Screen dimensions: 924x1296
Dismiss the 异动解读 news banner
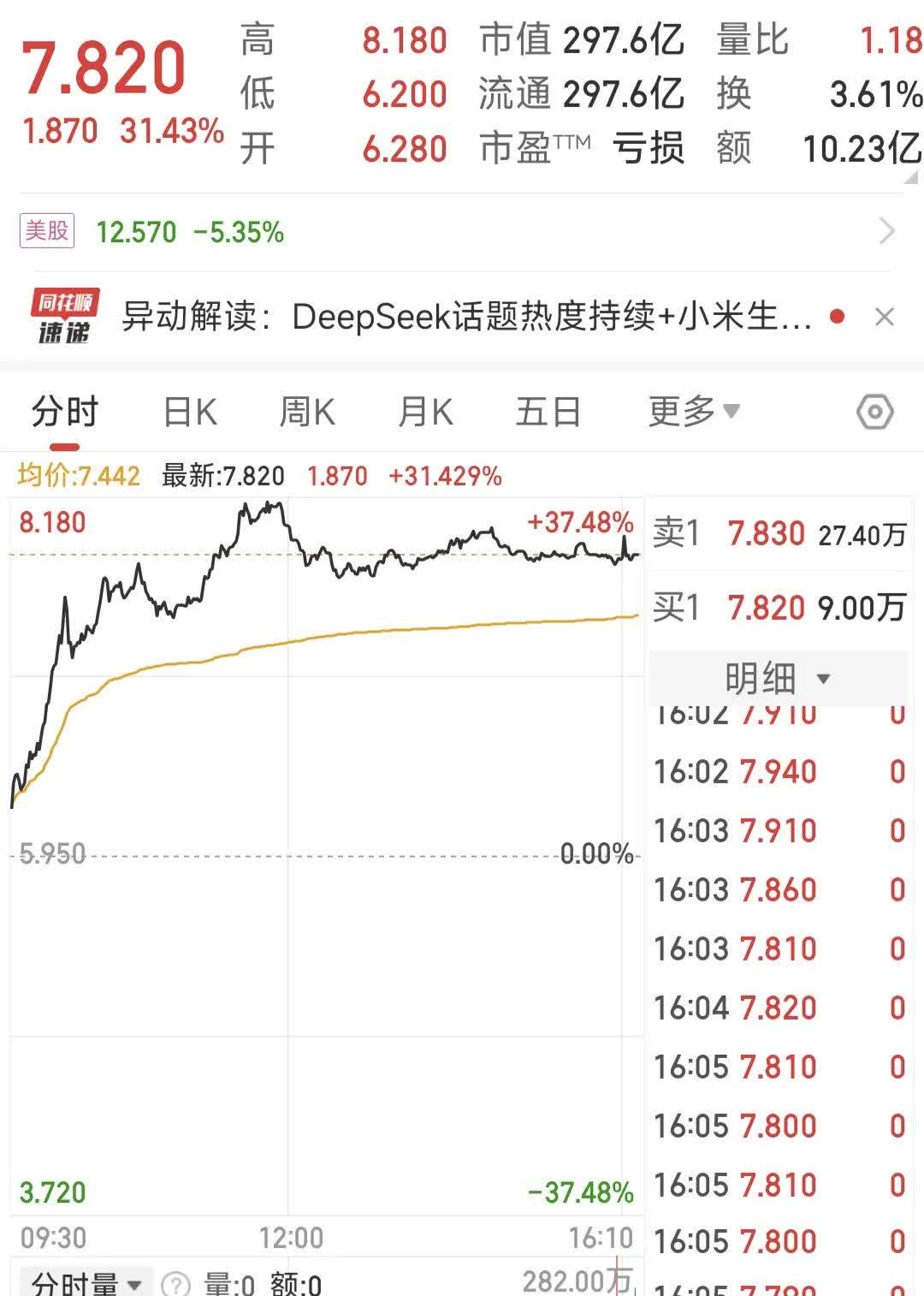[x=885, y=317]
